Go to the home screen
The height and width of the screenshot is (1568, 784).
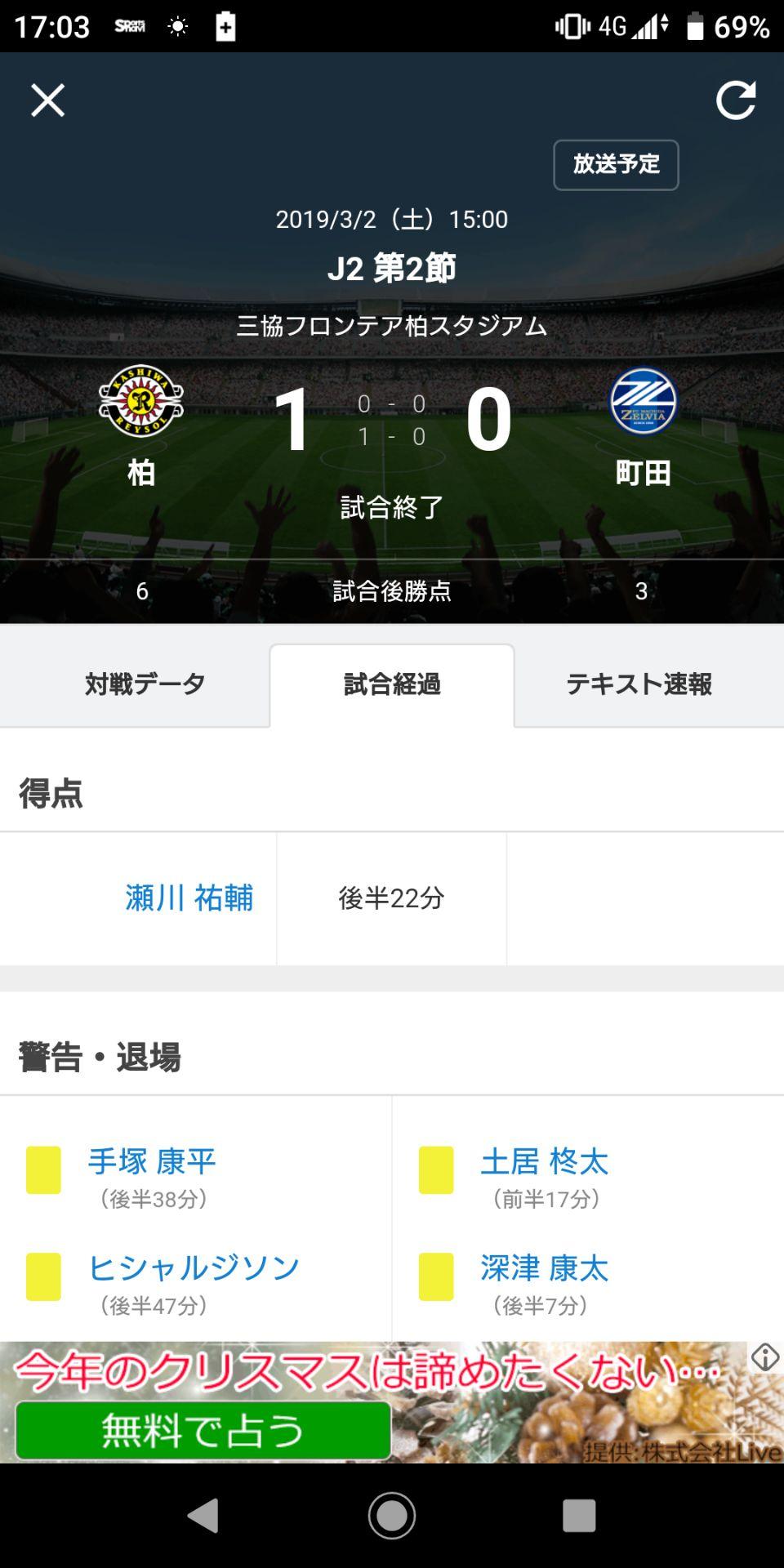click(392, 1516)
